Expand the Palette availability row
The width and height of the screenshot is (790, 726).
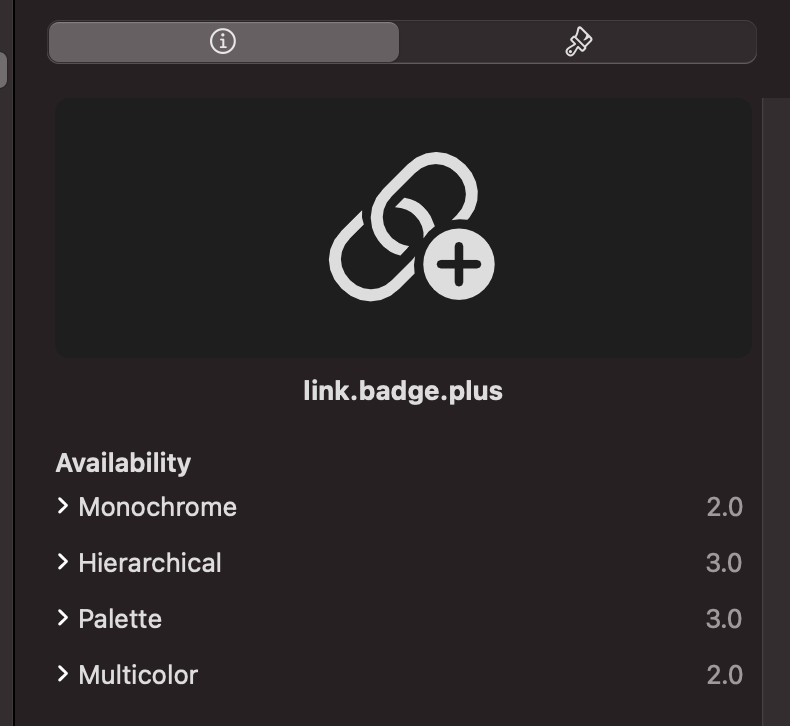64,619
